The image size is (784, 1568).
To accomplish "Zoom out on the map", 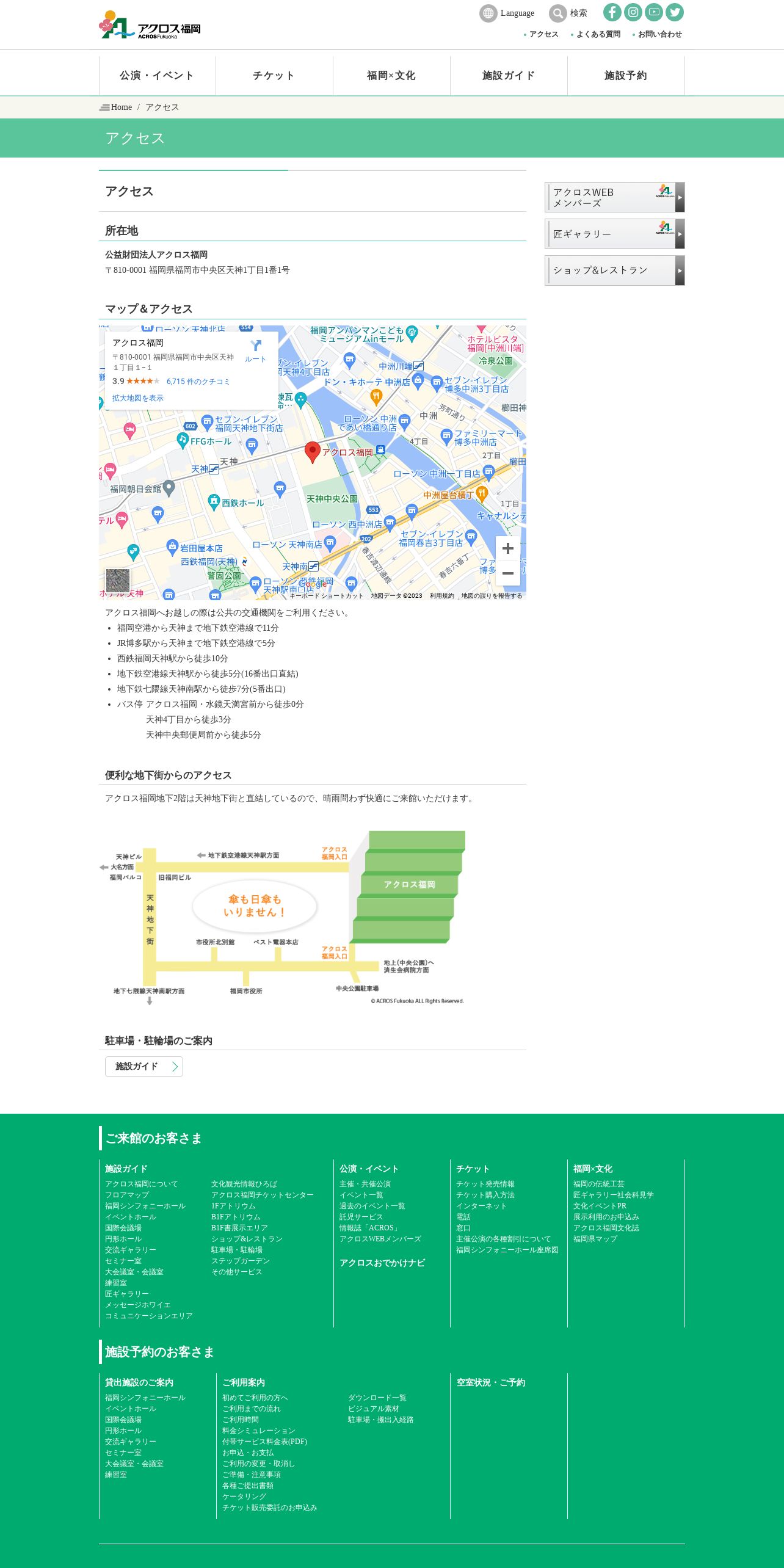I will click(x=507, y=573).
